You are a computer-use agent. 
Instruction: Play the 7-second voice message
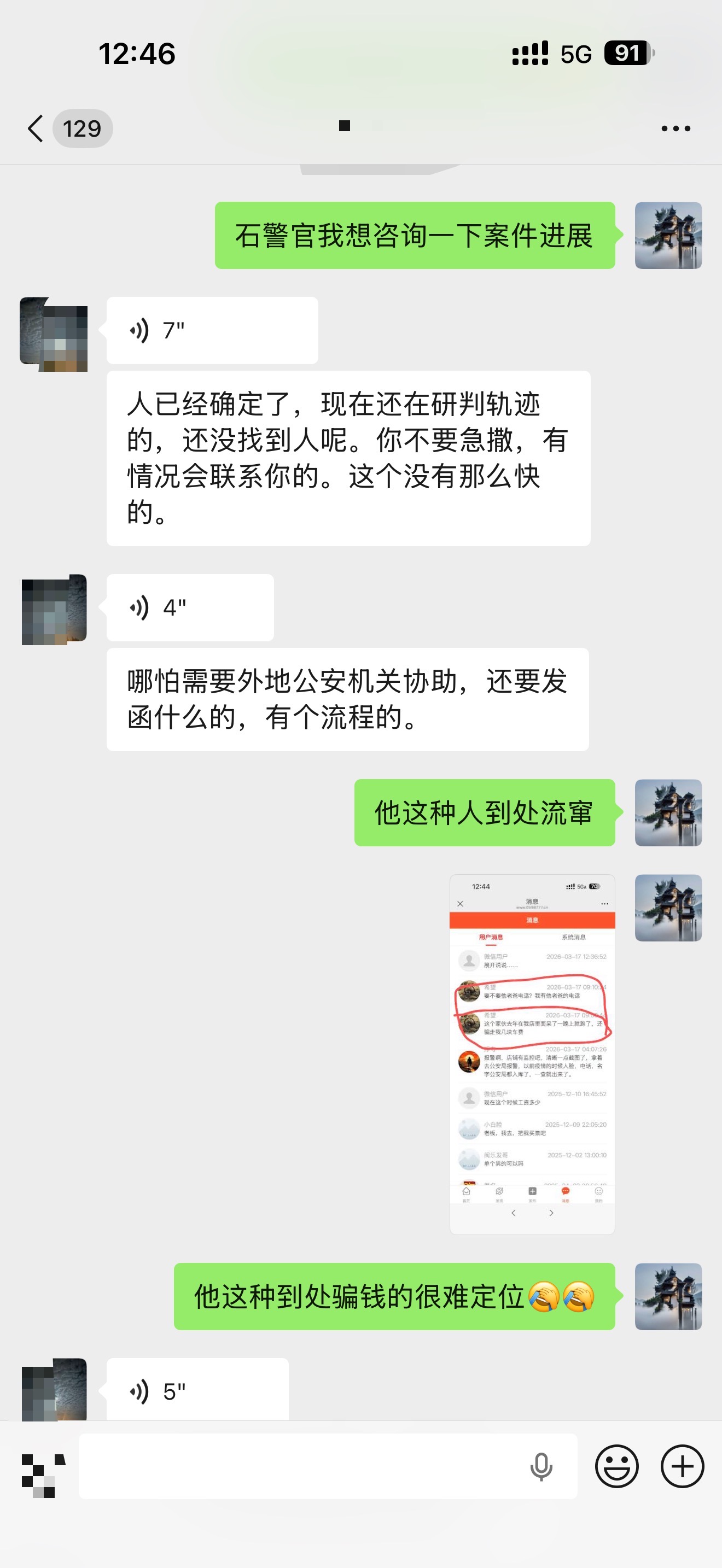[x=212, y=331]
